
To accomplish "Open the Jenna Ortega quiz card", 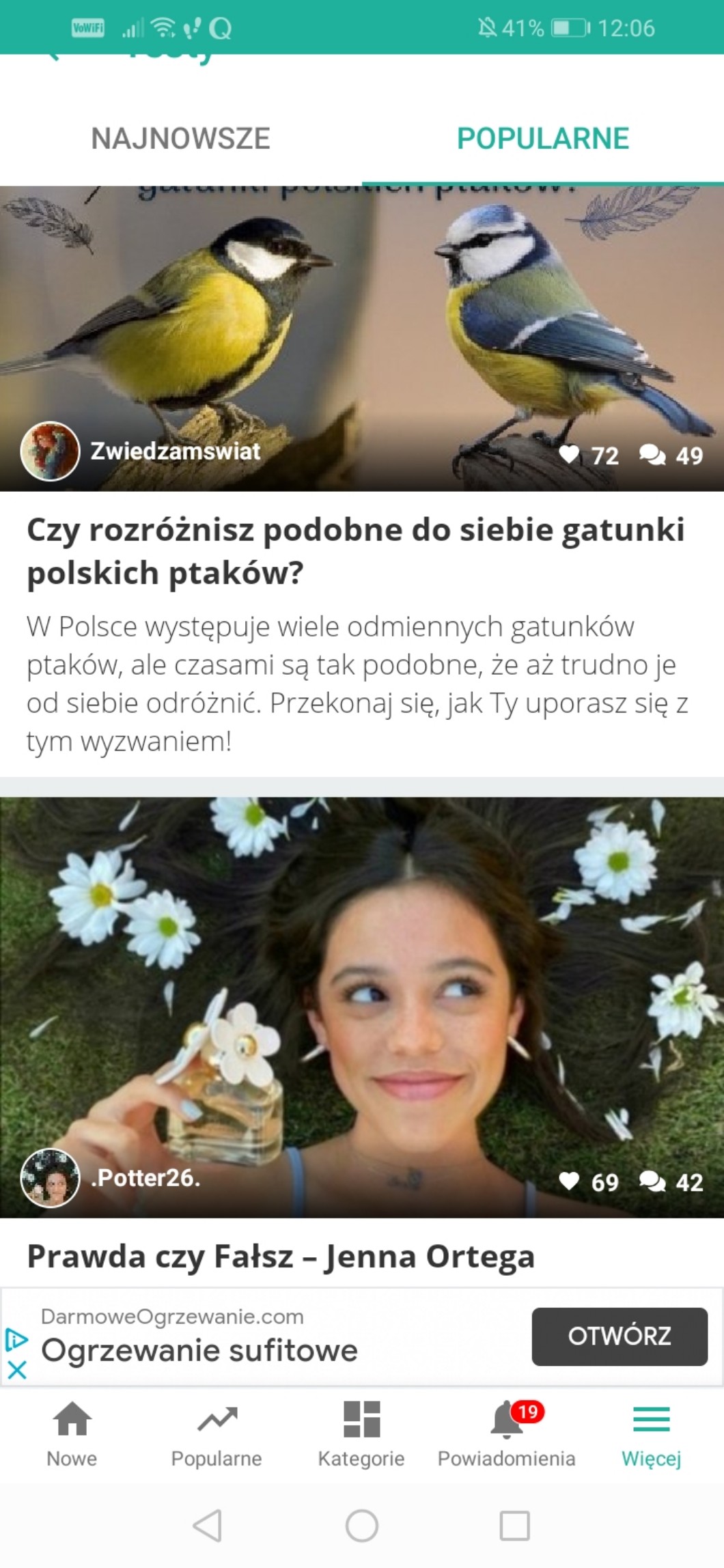I will point(280,1256).
